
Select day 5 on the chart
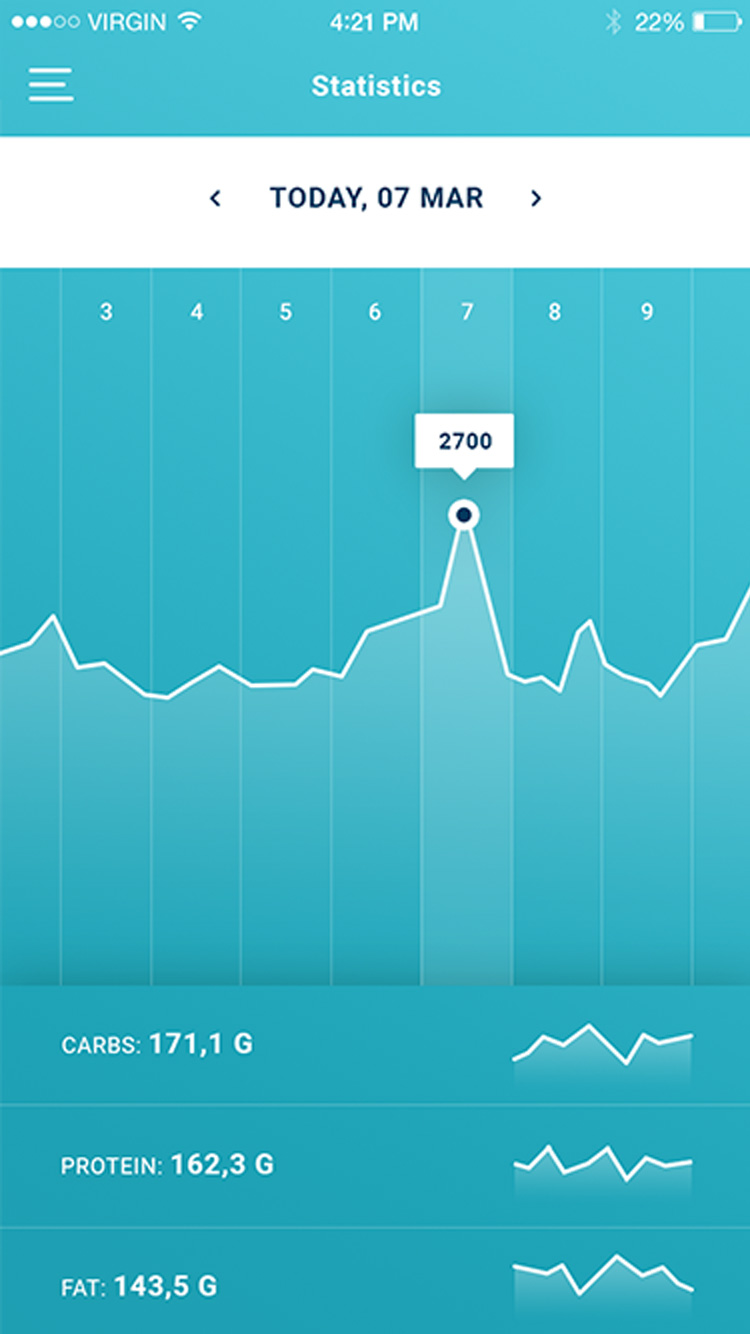[x=285, y=313]
